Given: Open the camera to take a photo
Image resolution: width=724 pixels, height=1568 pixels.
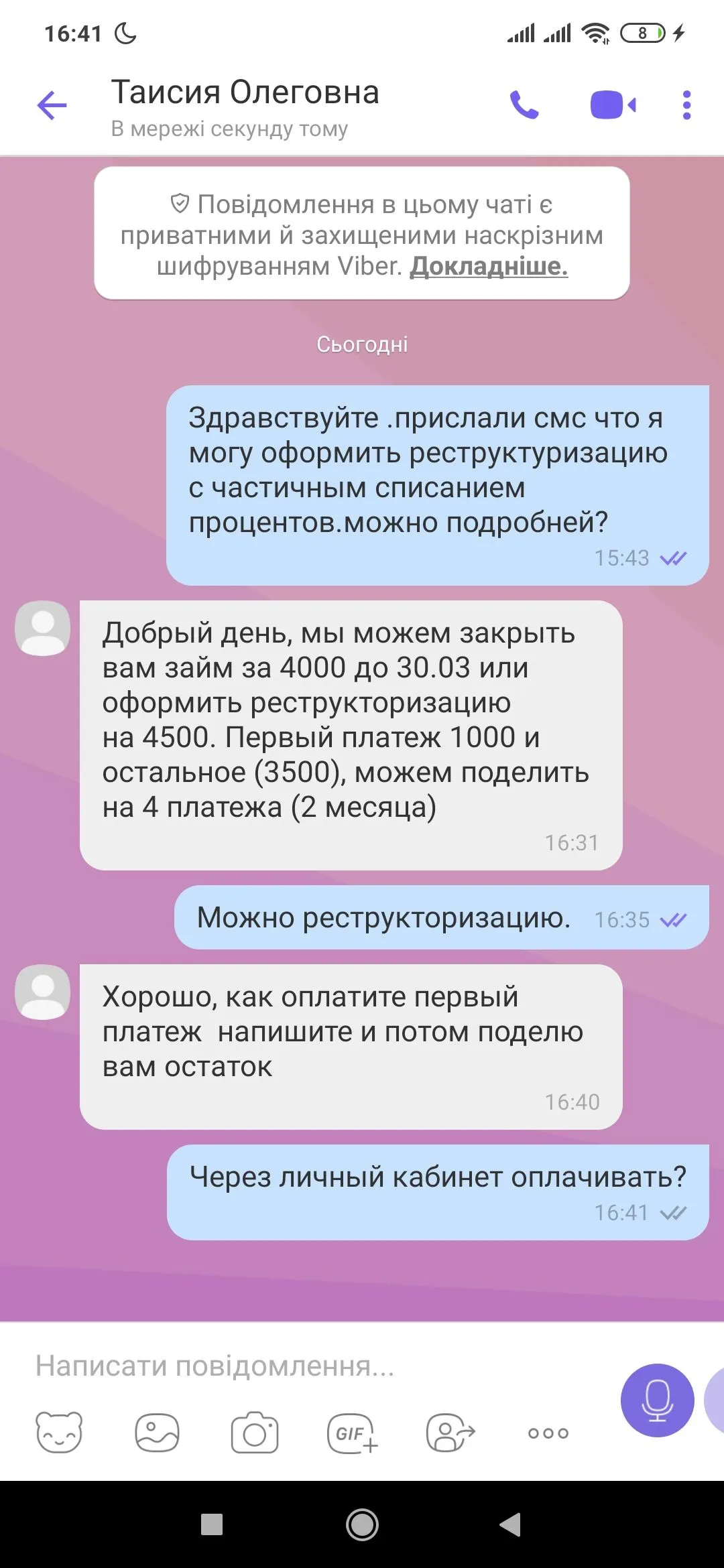Looking at the screenshot, I should [254, 1433].
